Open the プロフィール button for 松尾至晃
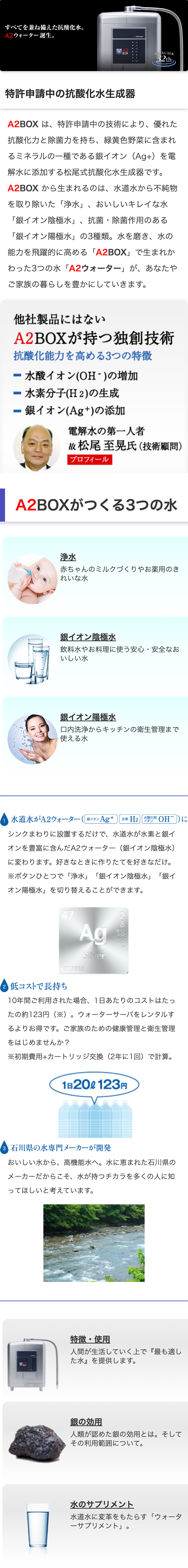This screenshot has height=1568, width=188. point(89,459)
